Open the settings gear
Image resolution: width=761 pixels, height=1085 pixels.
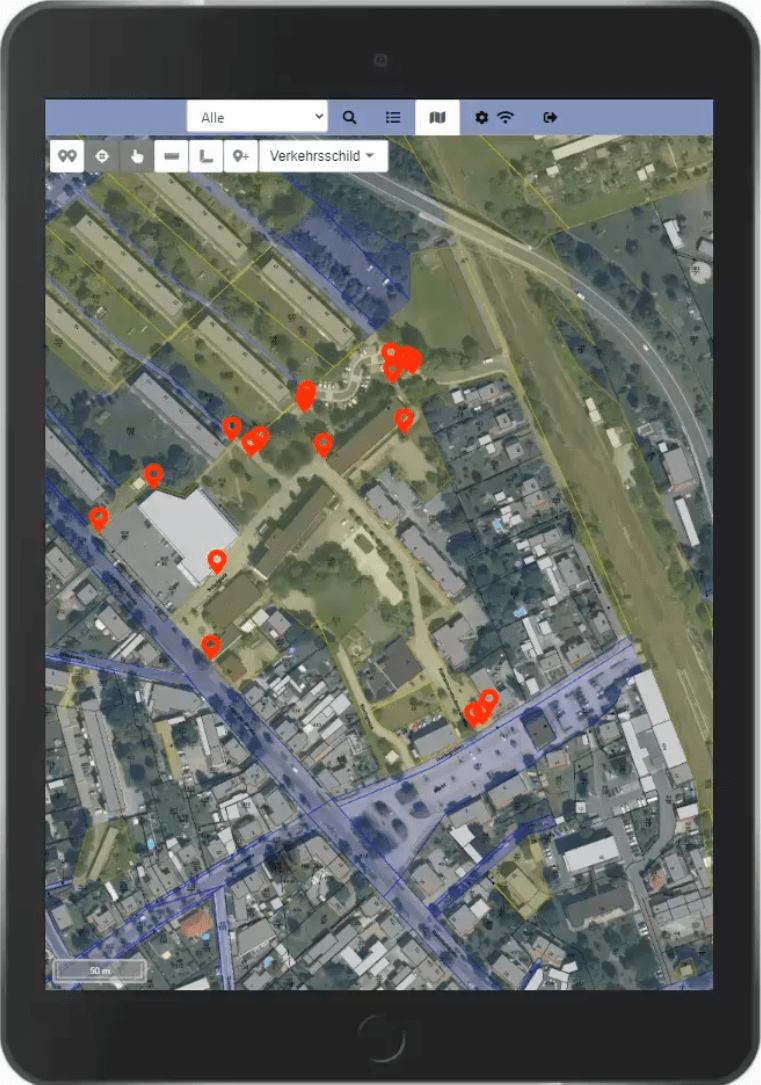click(481, 117)
